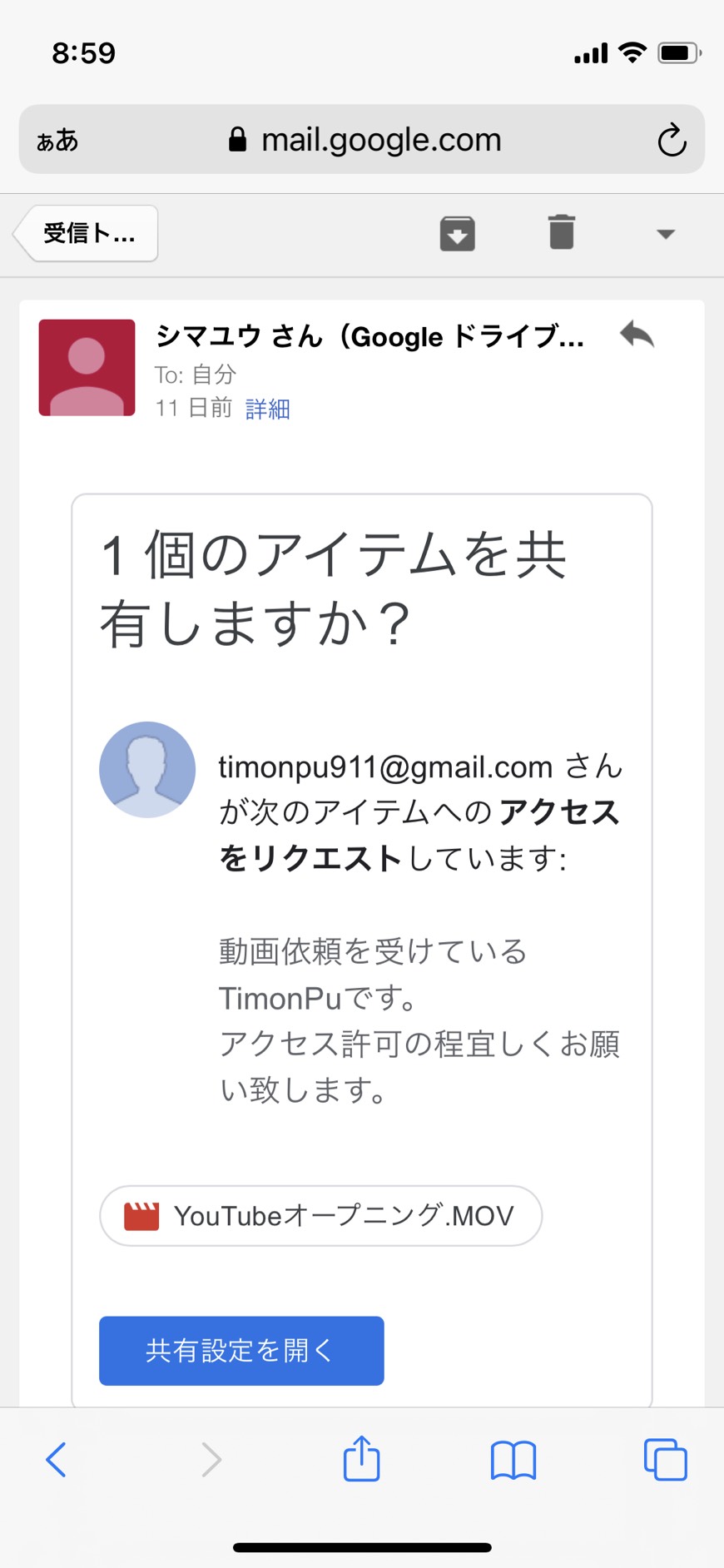This screenshot has height=1568, width=724.
Task: Tap the mail.google.com address field
Action: [362, 139]
